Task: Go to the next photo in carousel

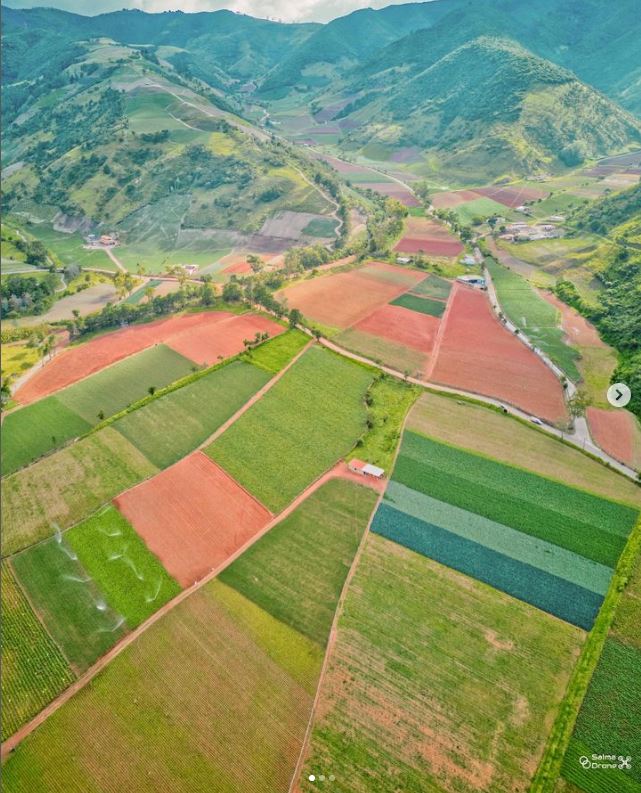Action: [618, 395]
